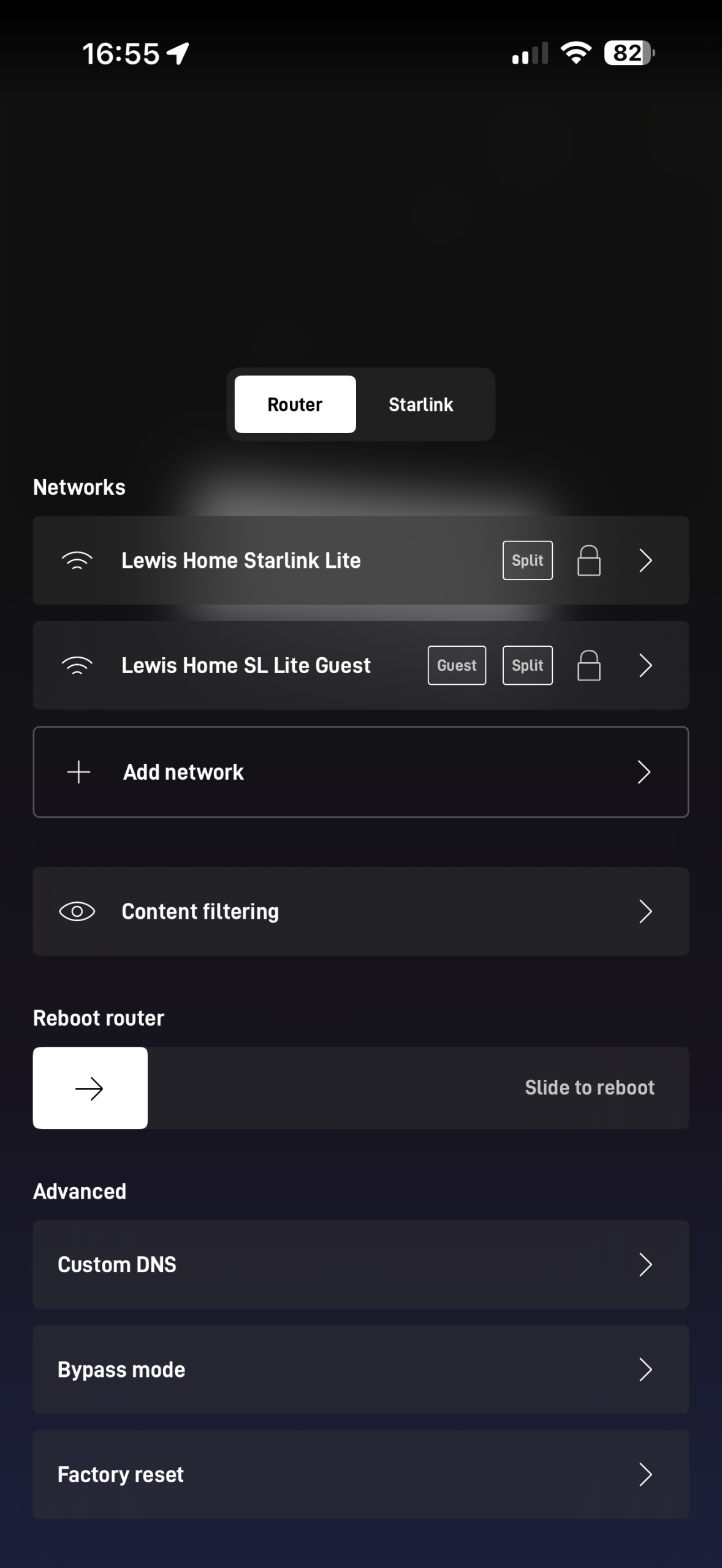Viewport: 722px width, 1568px height.
Task: Switch to the Starlink tab
Action: (420, 404)
